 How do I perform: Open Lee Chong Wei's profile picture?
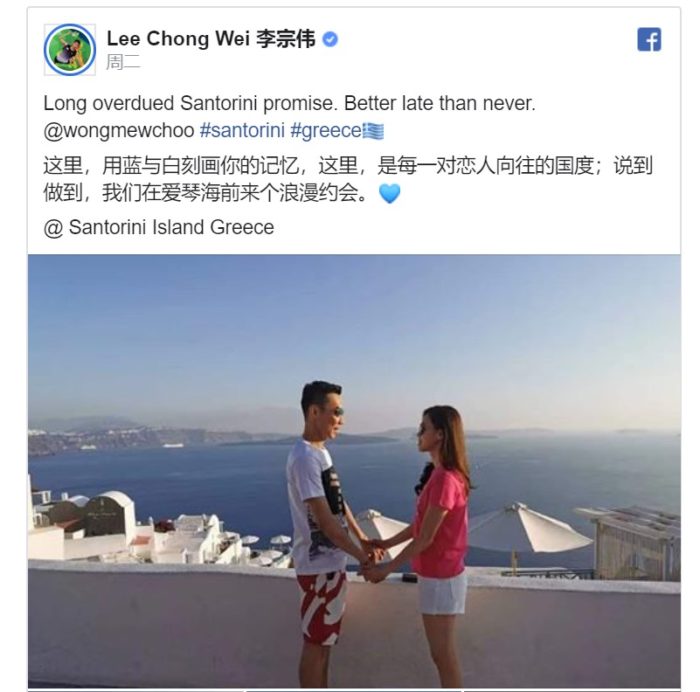tap(69, 50)
